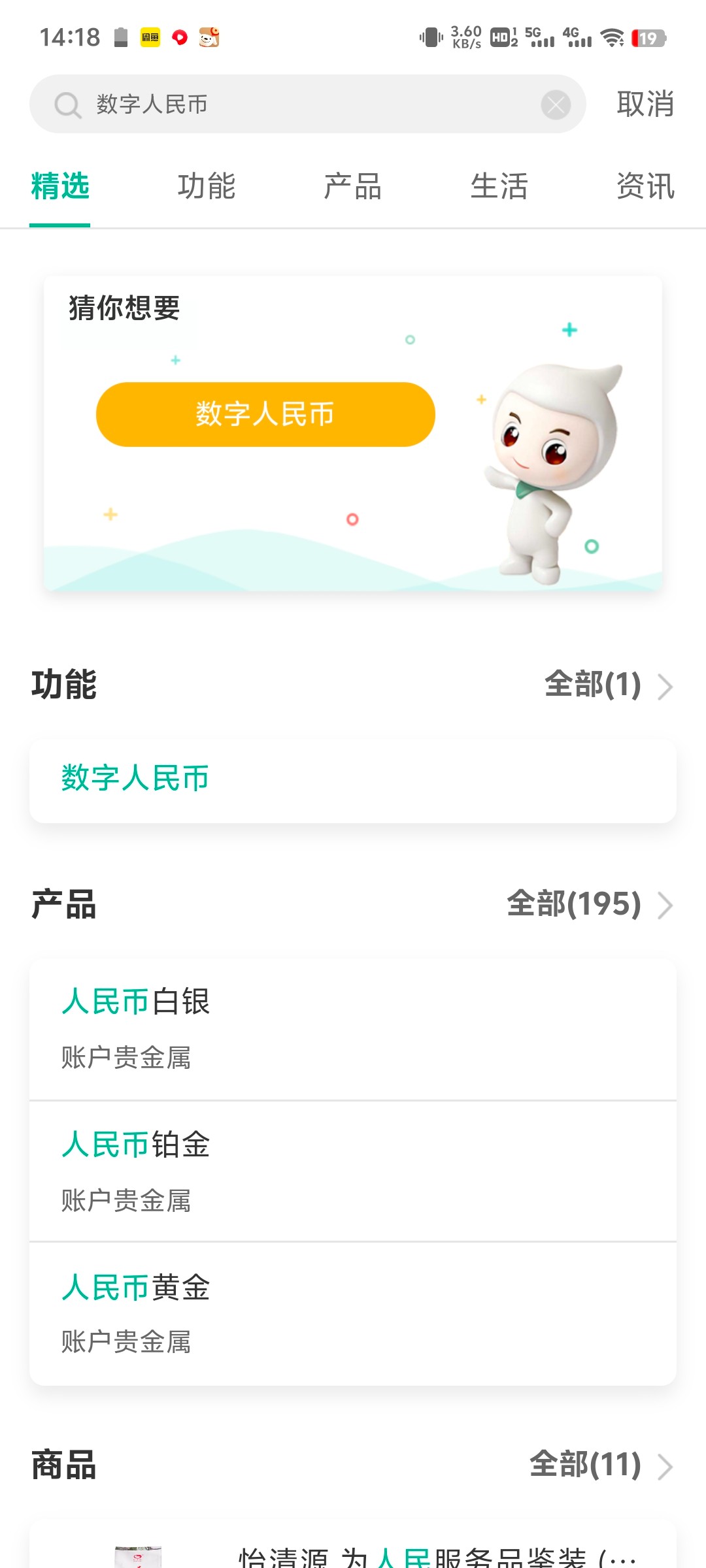The width and height of the screenshot is (706, 1568).
Task: Select the 资讯 tab
Action: (x=645, y=186)
